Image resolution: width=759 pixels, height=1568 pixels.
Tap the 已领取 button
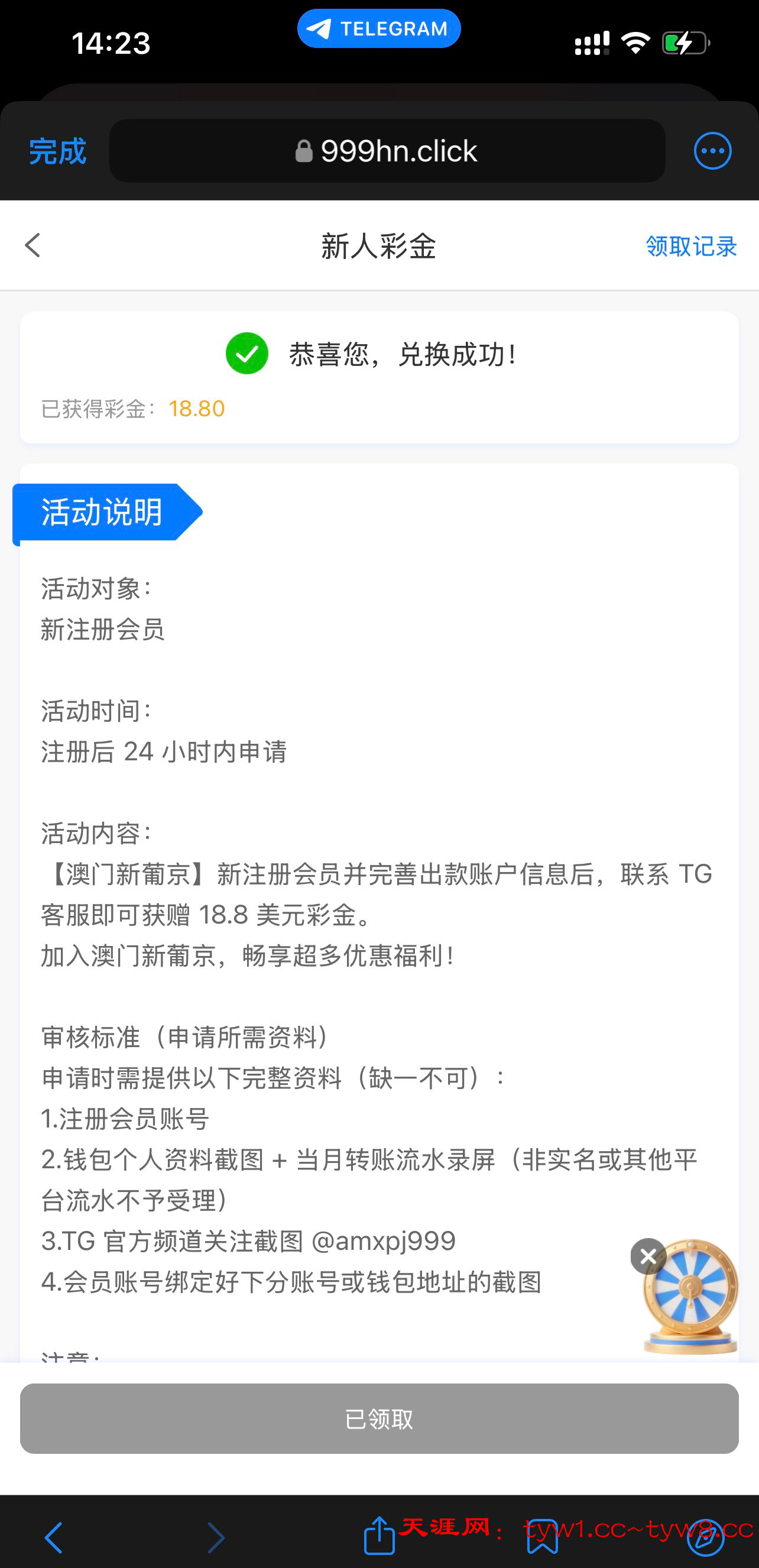pyautogui.click(x=379, y=1419)
